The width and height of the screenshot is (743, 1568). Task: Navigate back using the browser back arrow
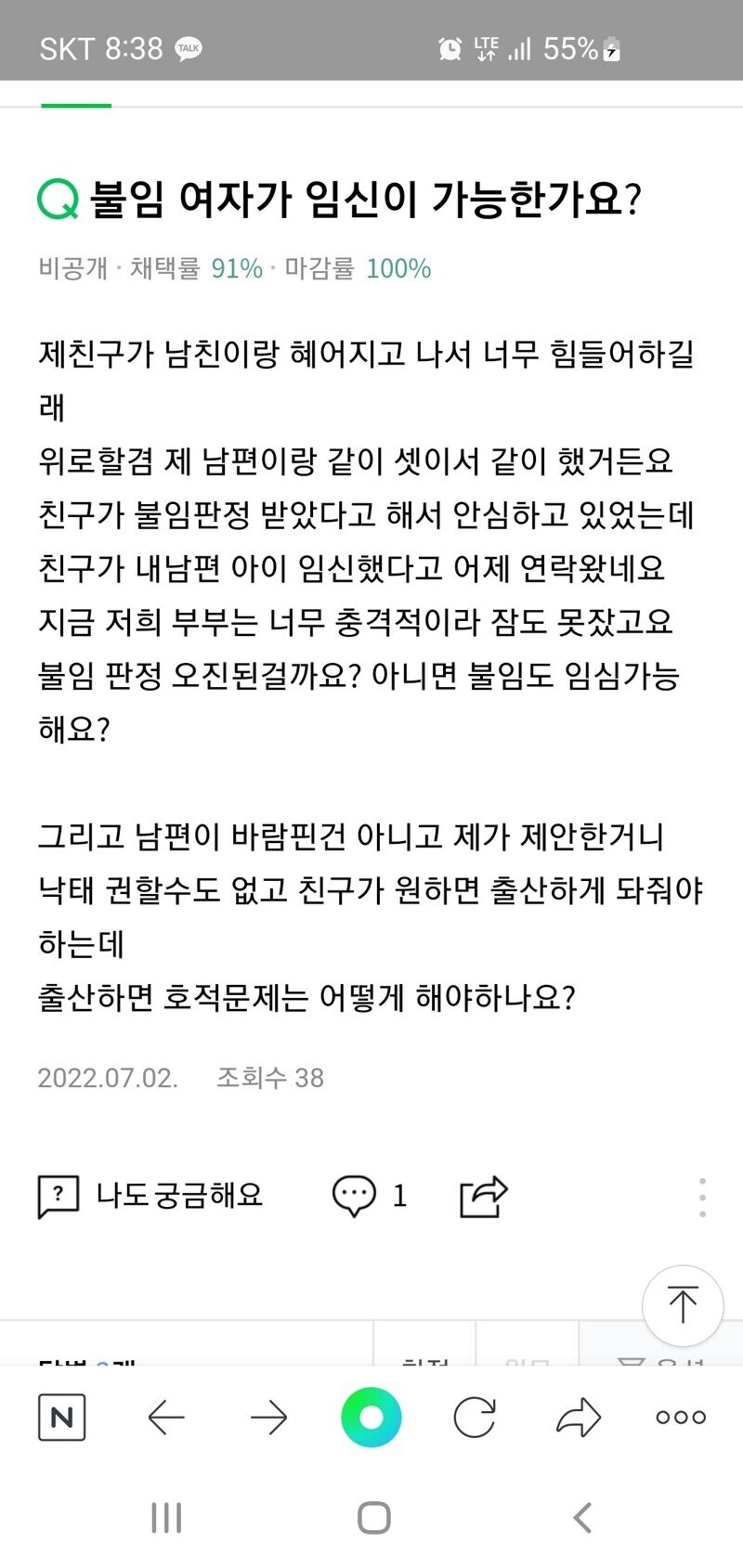coord(165,1418)
